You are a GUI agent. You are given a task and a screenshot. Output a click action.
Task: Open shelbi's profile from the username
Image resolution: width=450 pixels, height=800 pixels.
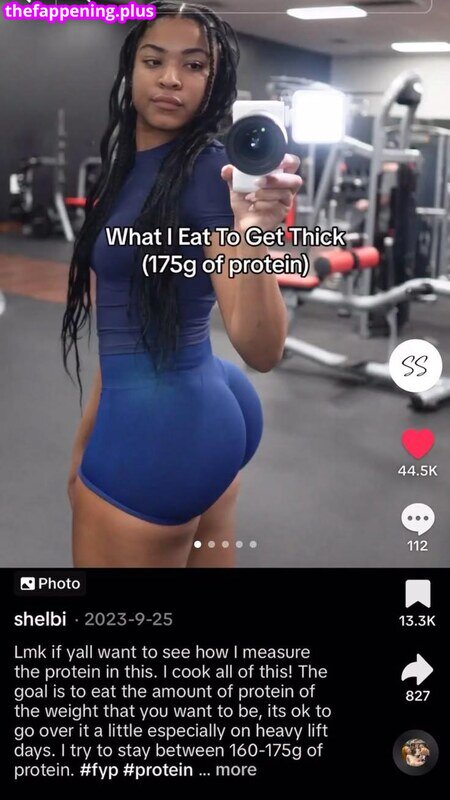click(x=40, y=619)
